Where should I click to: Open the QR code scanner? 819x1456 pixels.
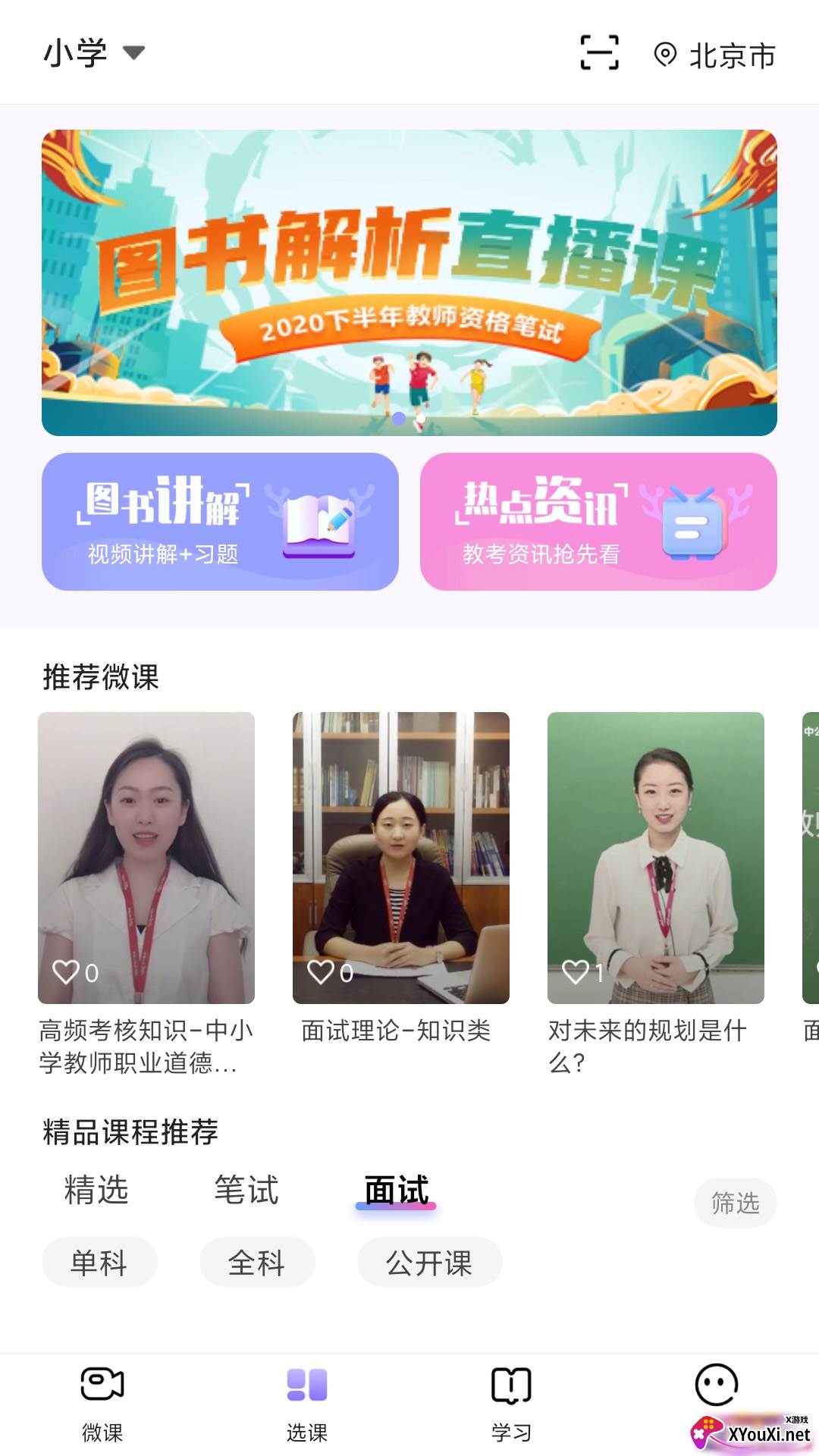[x=599, y=53]
